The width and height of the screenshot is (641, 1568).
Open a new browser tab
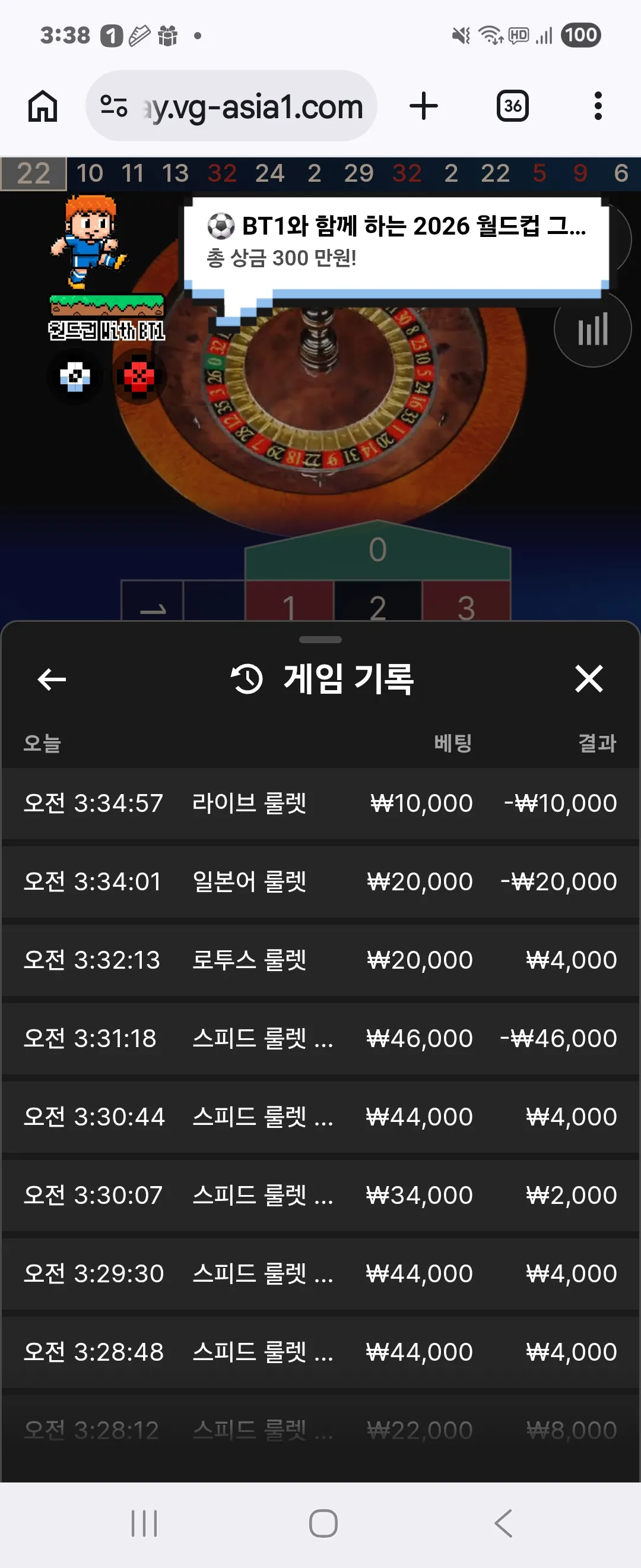pos(424,106)
